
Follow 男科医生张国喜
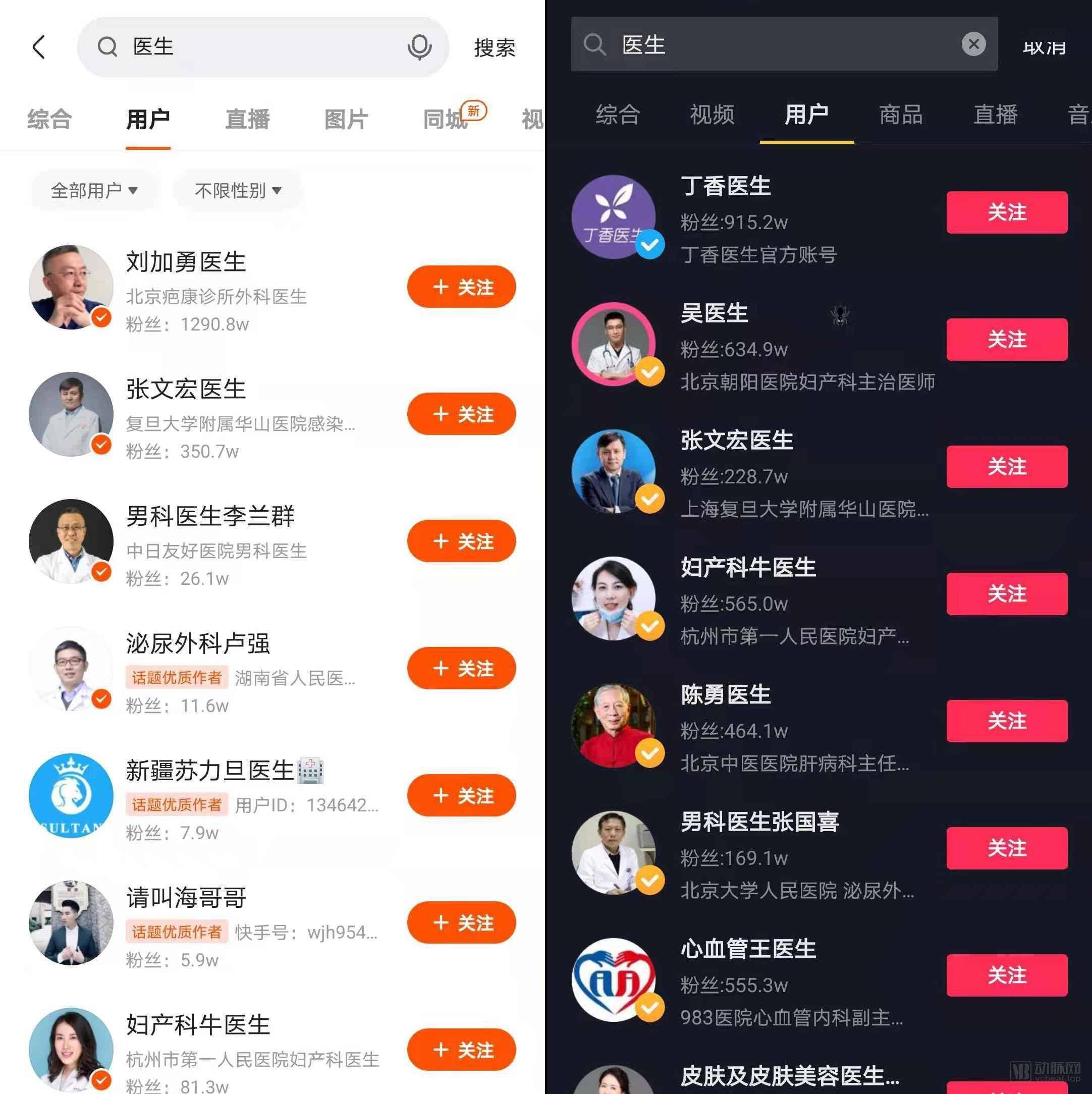1007,848
